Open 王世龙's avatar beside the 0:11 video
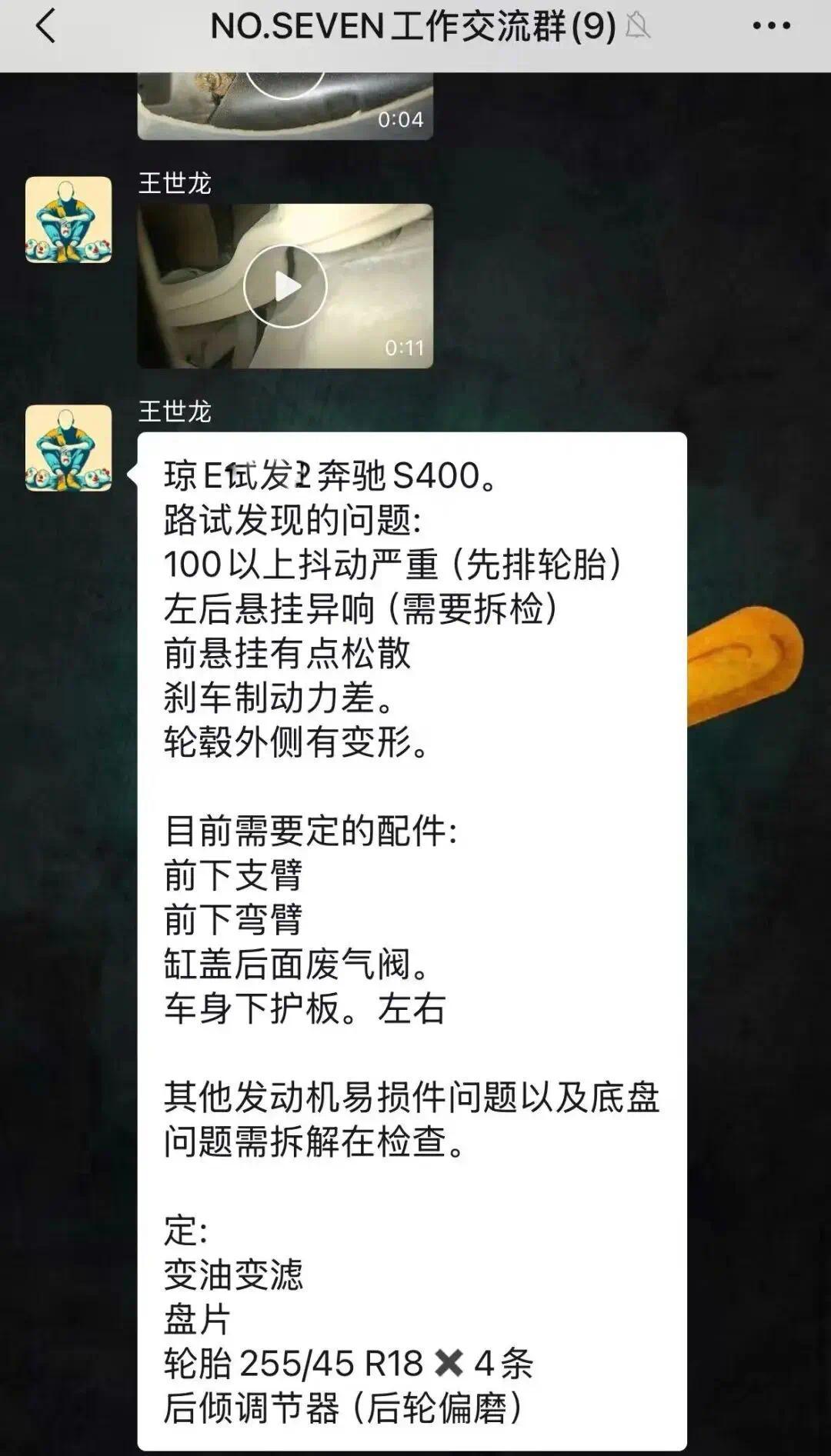This screenshot has width=831, height=1456. click(68, 220)
